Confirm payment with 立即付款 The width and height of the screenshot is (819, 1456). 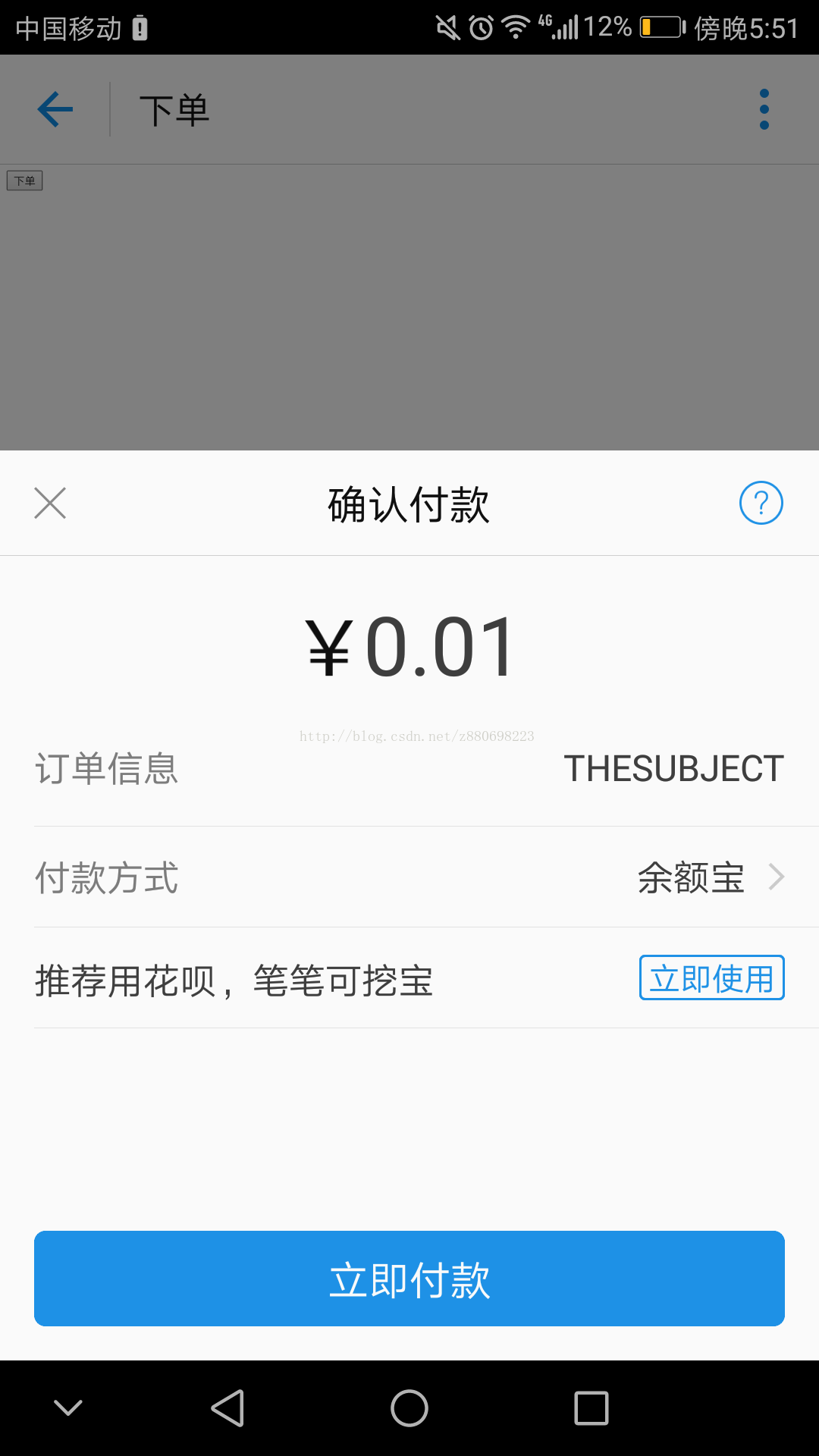[409, 1279]
